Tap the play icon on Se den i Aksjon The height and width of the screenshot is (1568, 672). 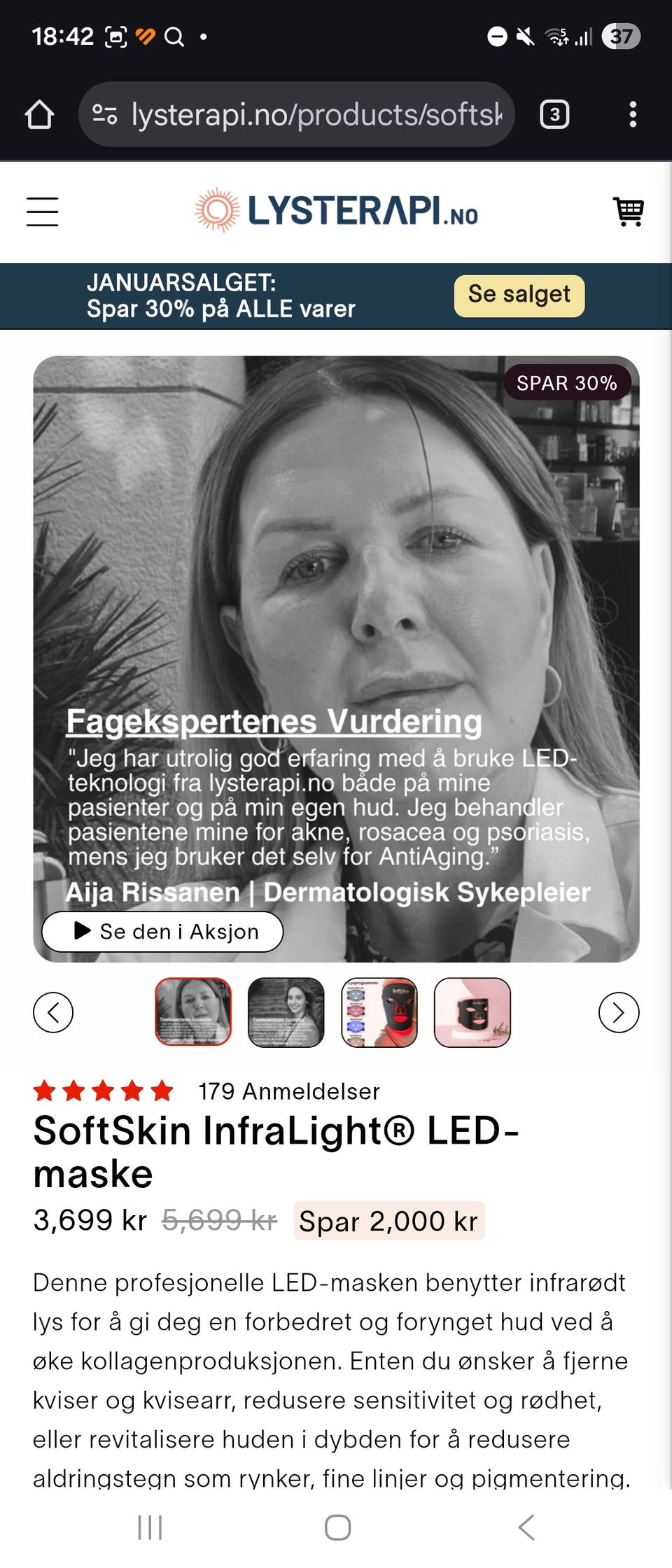(x=82, y=931)
